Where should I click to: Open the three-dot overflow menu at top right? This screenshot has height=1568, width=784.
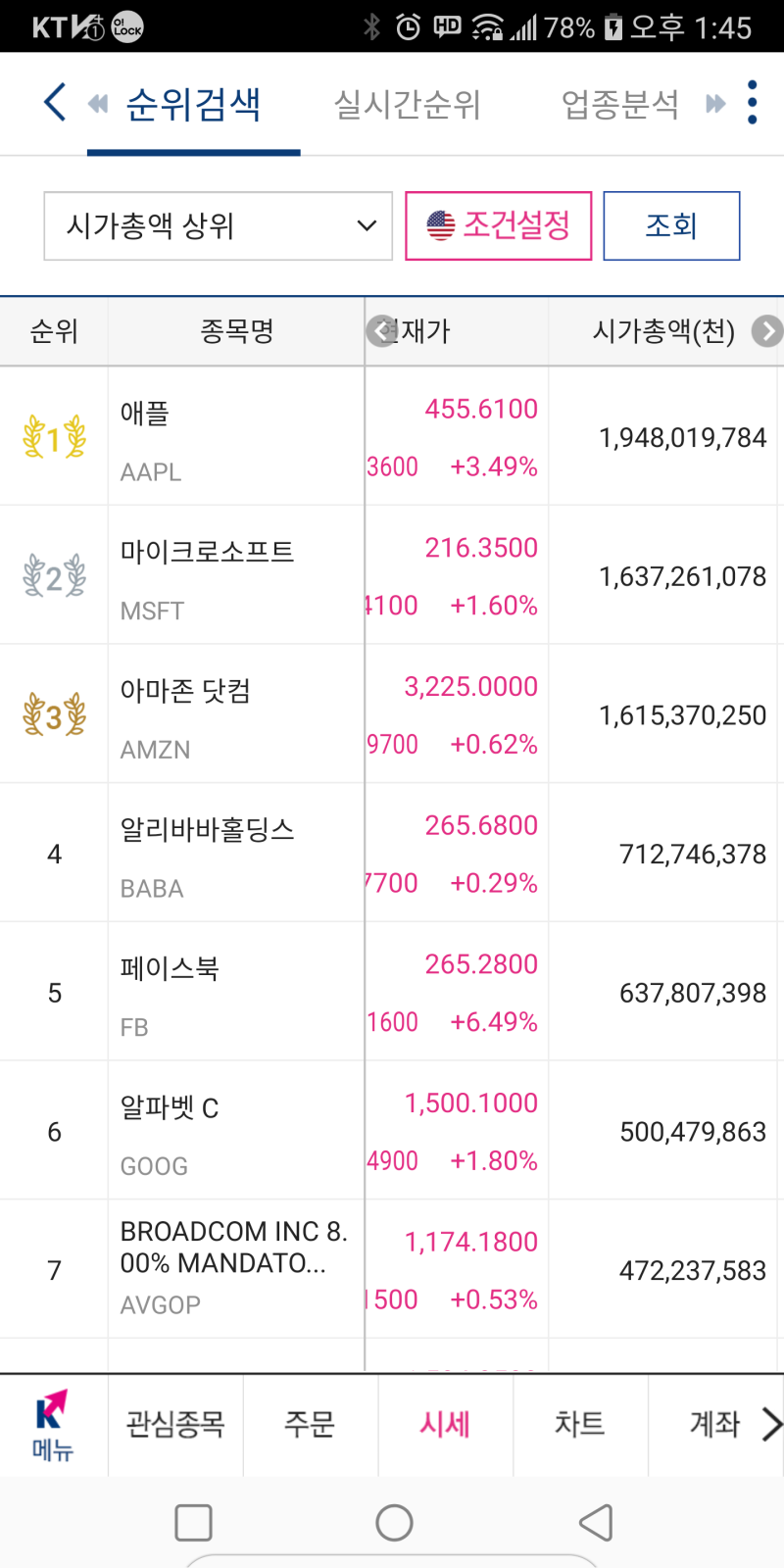pyautogui.click(x=752, y=102)
